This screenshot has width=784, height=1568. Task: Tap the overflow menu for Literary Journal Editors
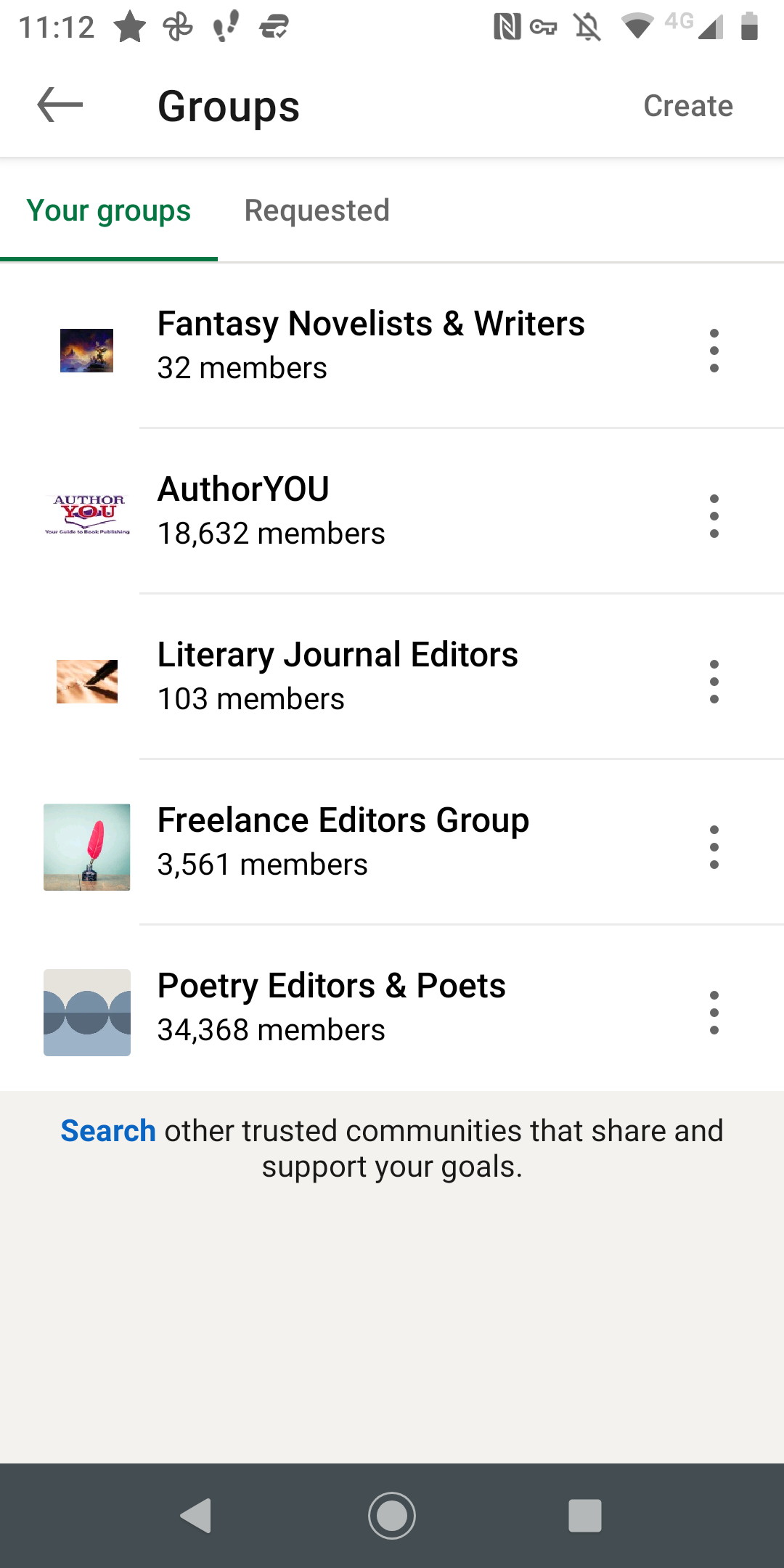click(x=714, y=682)
